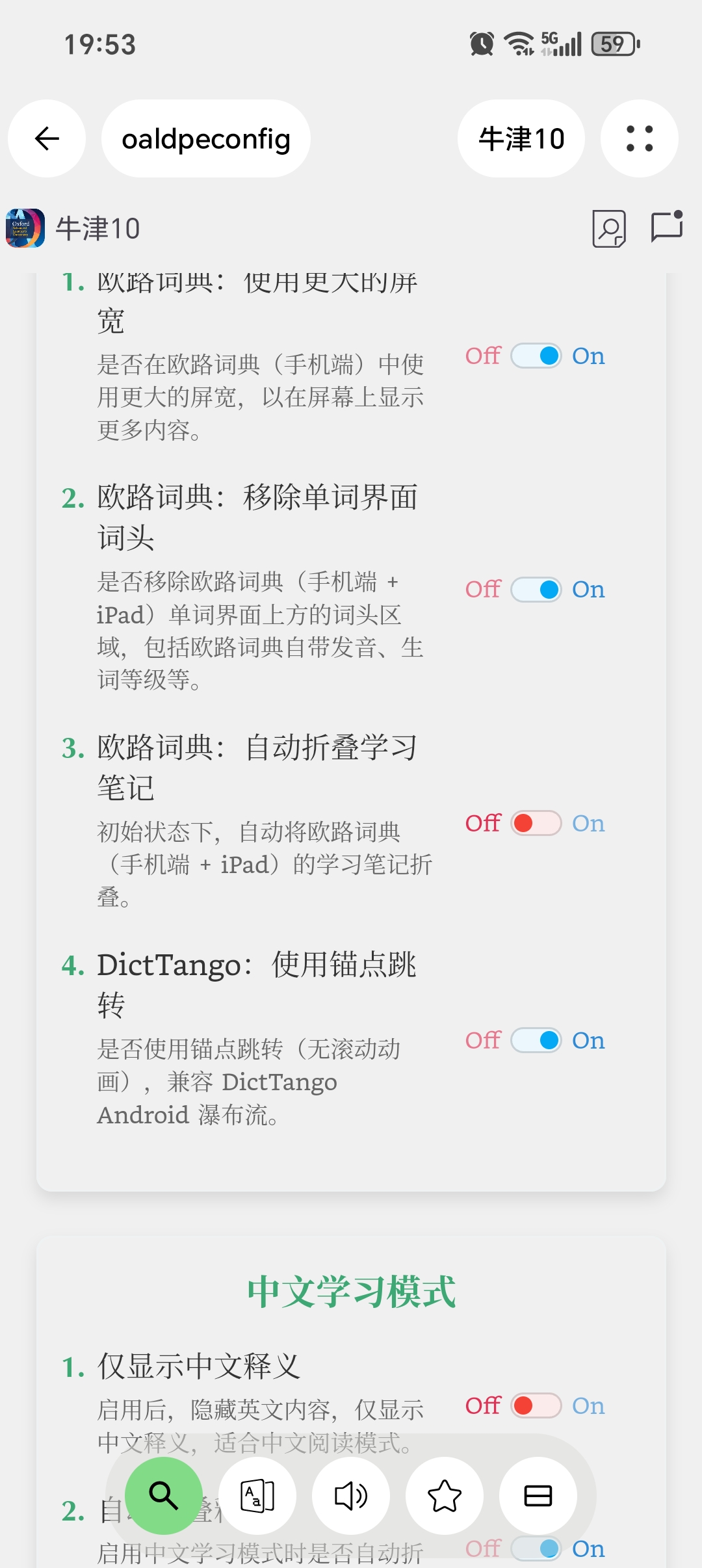
Task: Open the note icon beside 牛津10
Action: pos(667,228)
